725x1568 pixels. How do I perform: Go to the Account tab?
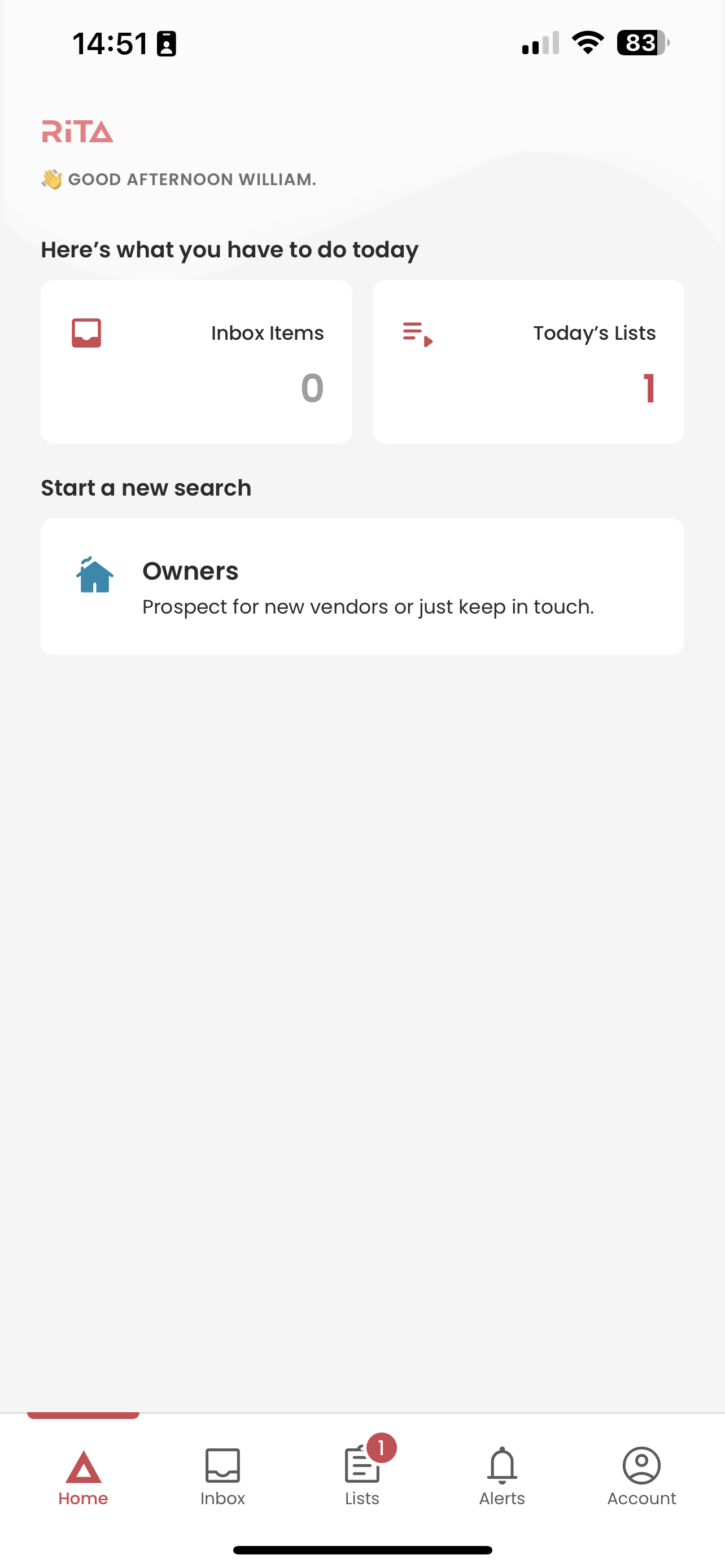641,1477
